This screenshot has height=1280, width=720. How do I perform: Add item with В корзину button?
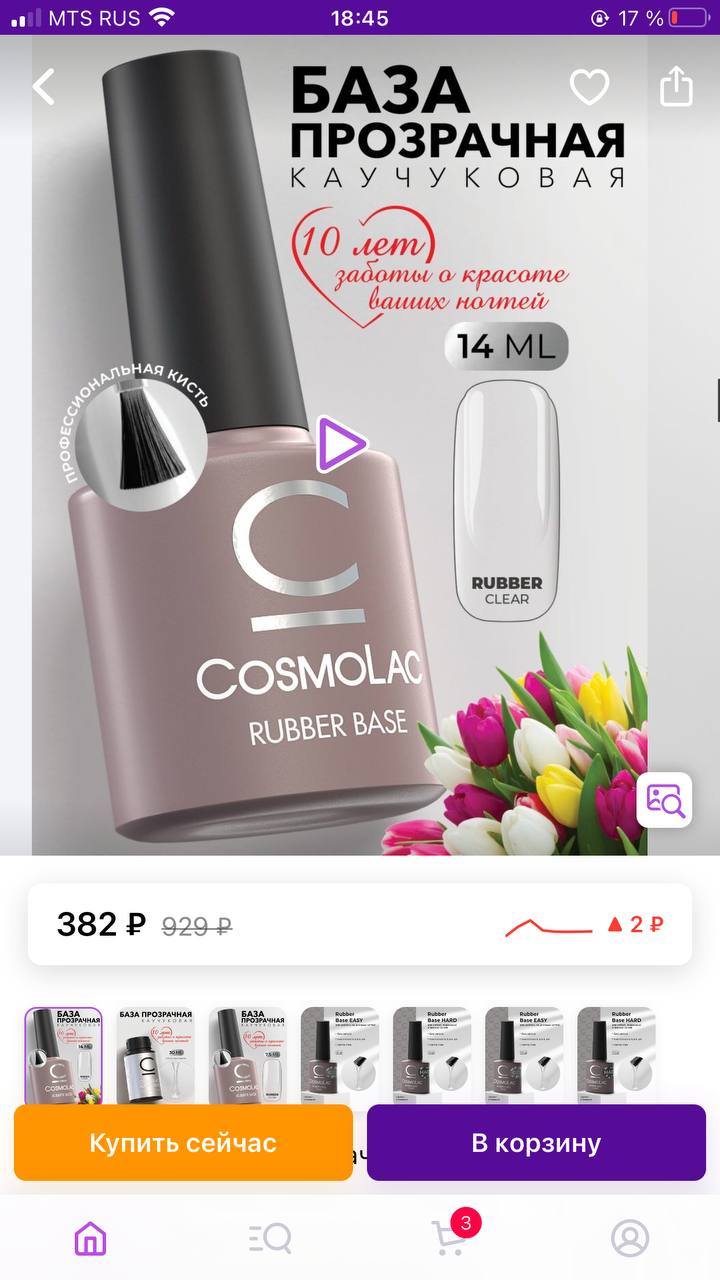click(x=536, y=1143)
